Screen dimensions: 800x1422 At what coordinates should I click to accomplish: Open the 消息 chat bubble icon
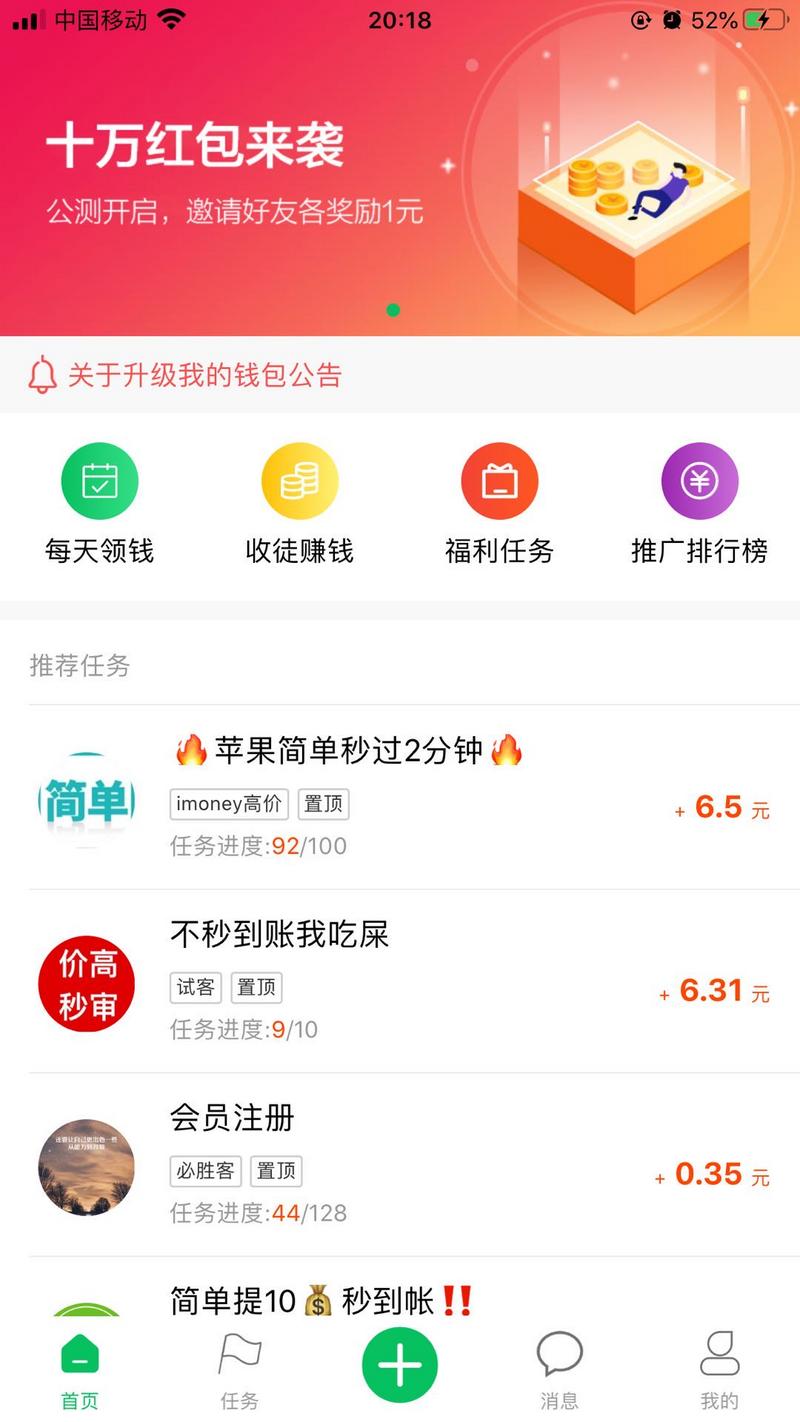[x=560, y=1355]
